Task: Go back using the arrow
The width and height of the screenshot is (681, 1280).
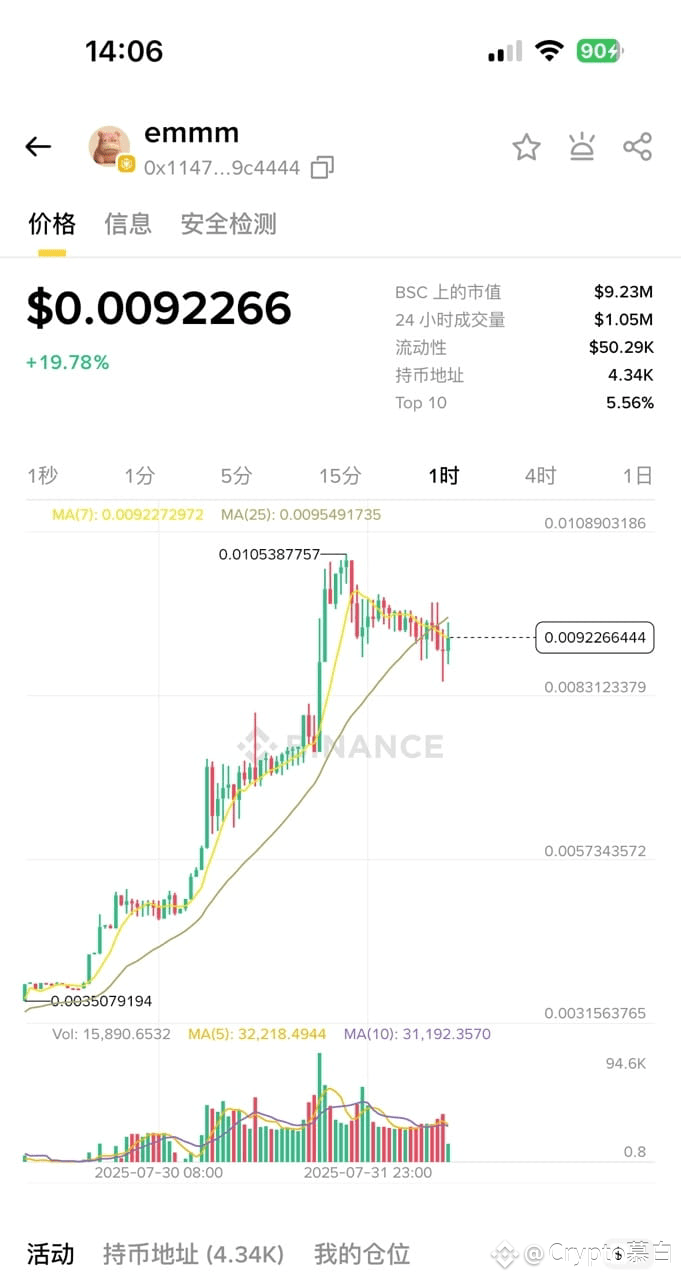Action: coord(38,147)
